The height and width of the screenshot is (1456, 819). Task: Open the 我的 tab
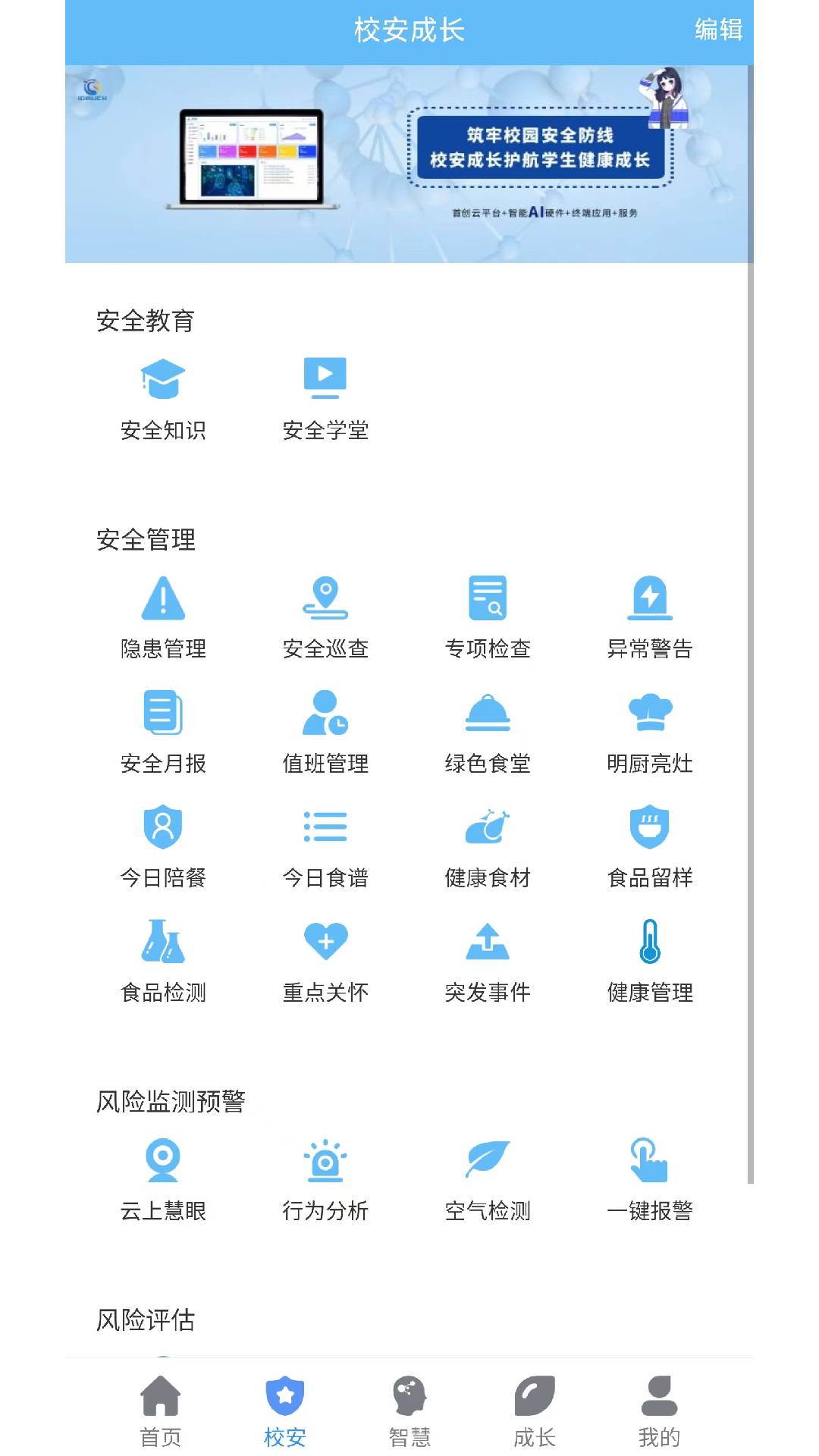coord(659,1410)
